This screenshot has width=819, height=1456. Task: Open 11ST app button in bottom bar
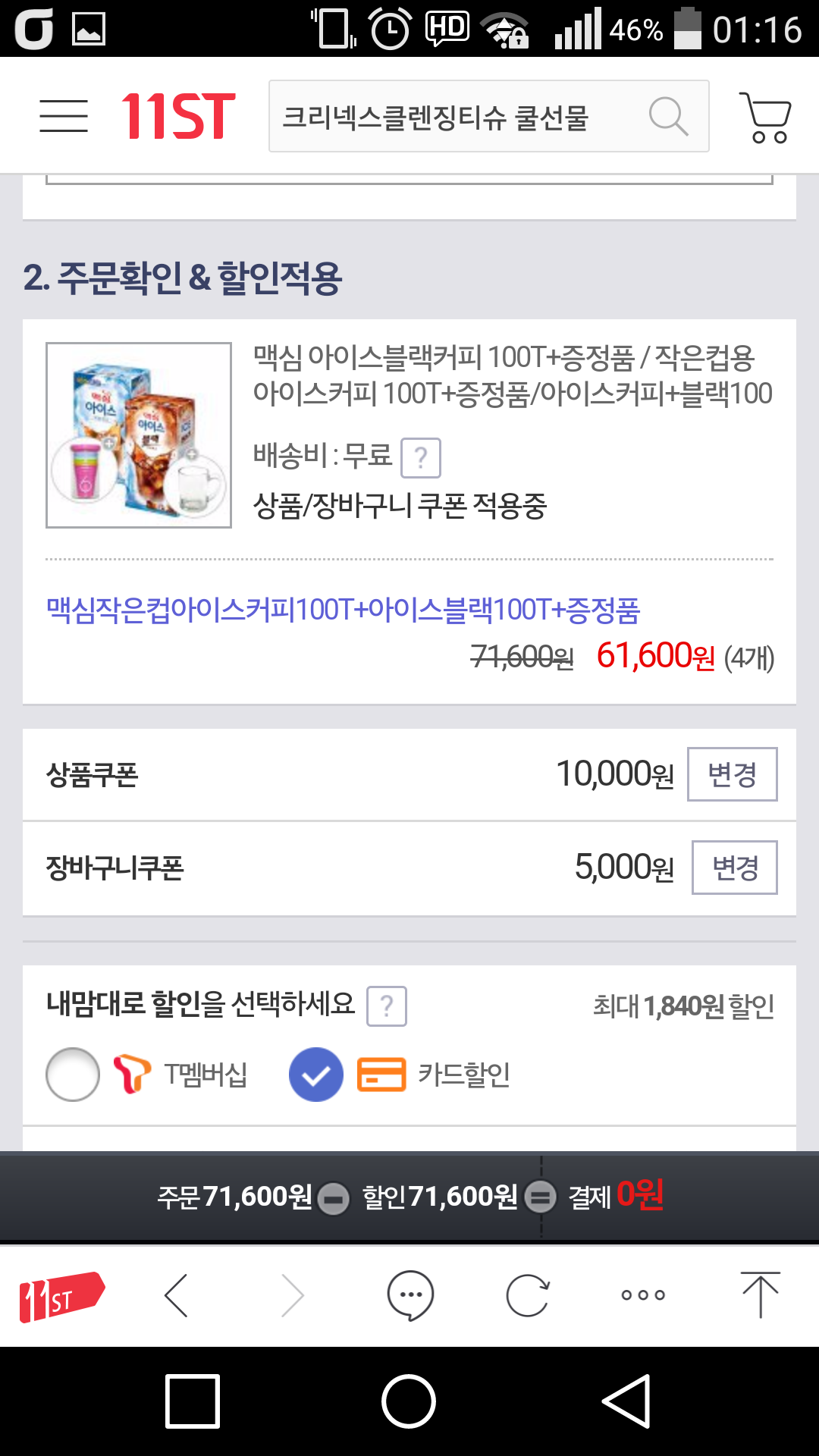(61, 1295)
